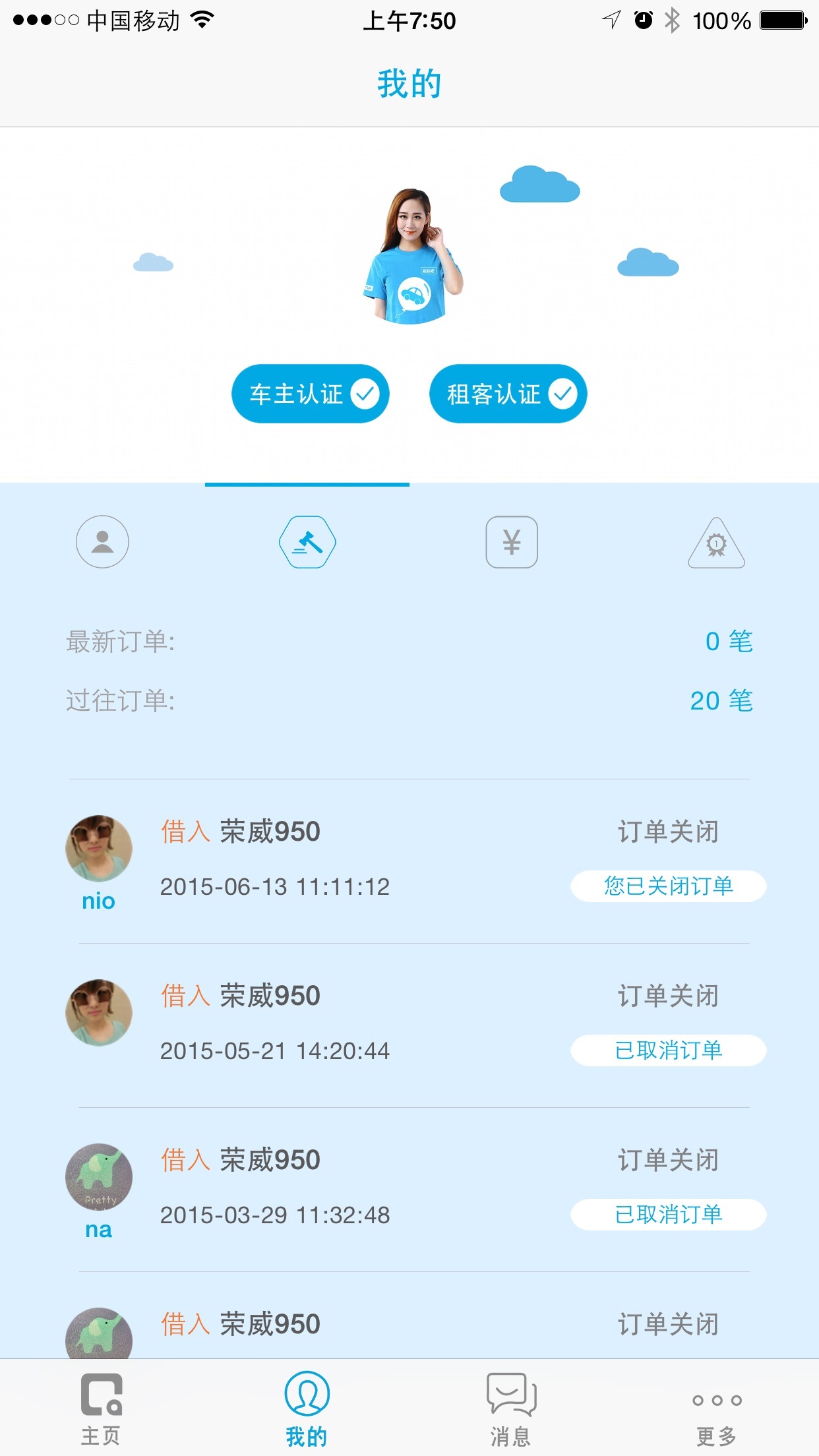View na's elephant avatar profile
This screenshot has width=819, height=1456.
point(99,1176)
